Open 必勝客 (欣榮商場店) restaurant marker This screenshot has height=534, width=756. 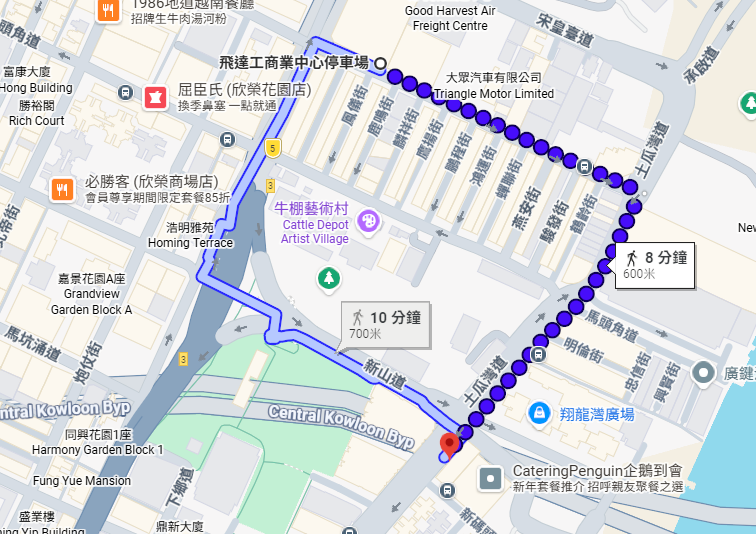pyautogui.click(x=62, y=188)
